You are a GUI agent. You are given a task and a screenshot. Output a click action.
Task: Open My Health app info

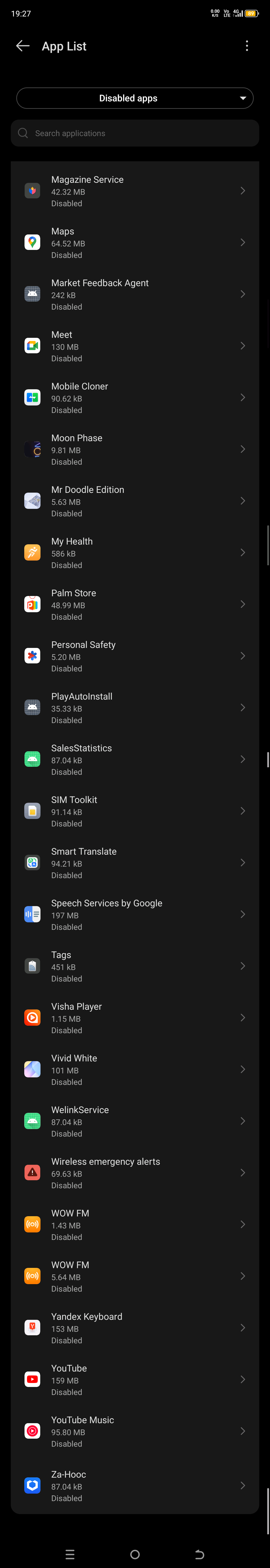tap(135, 553)
